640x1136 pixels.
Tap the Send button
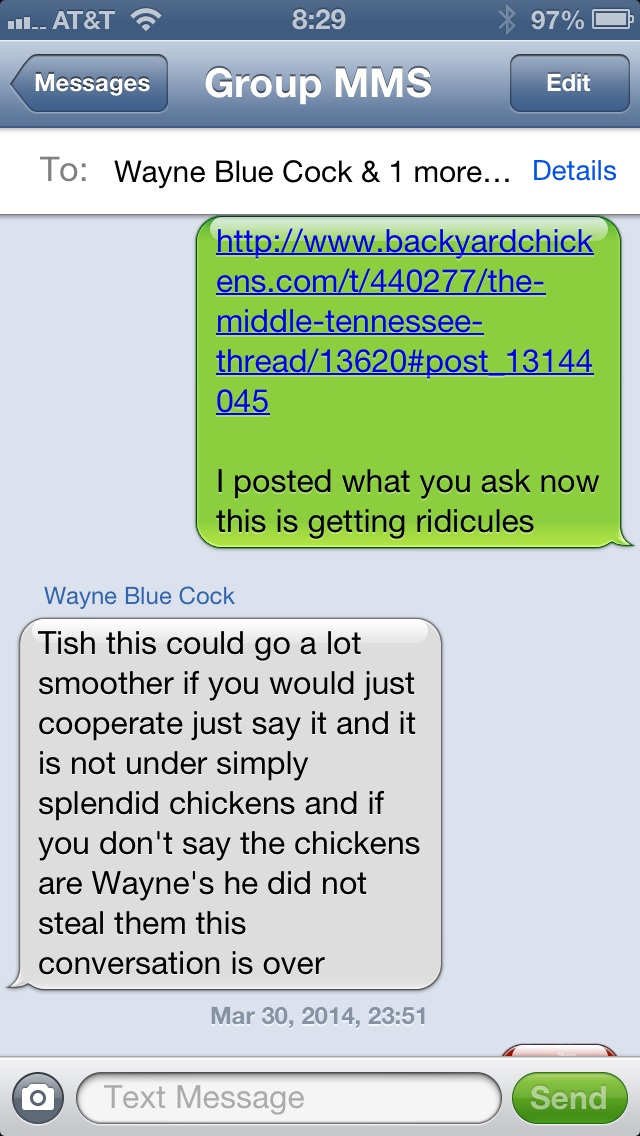coord(568,1098)
